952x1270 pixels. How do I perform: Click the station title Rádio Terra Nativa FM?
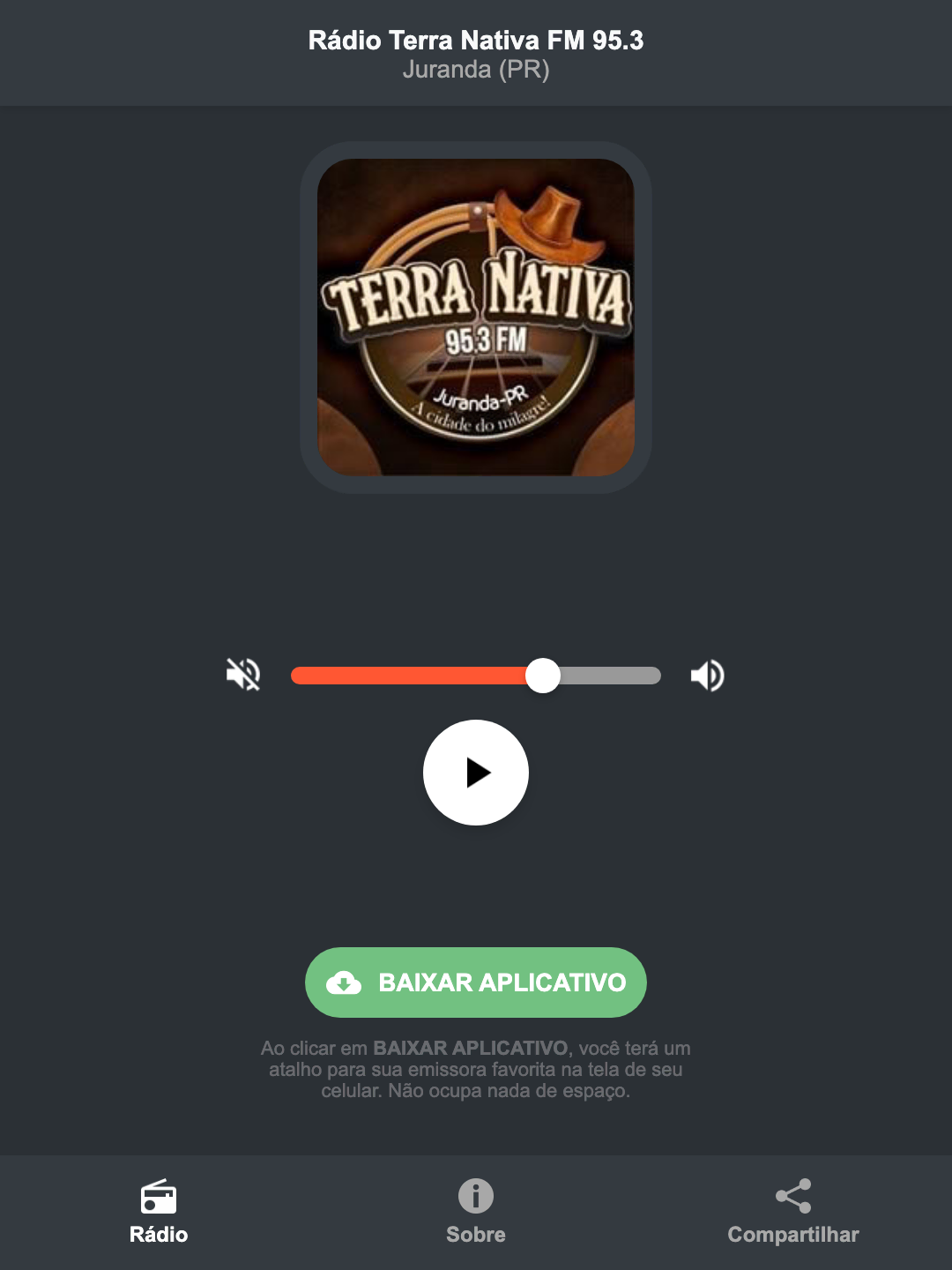point(475,40)
